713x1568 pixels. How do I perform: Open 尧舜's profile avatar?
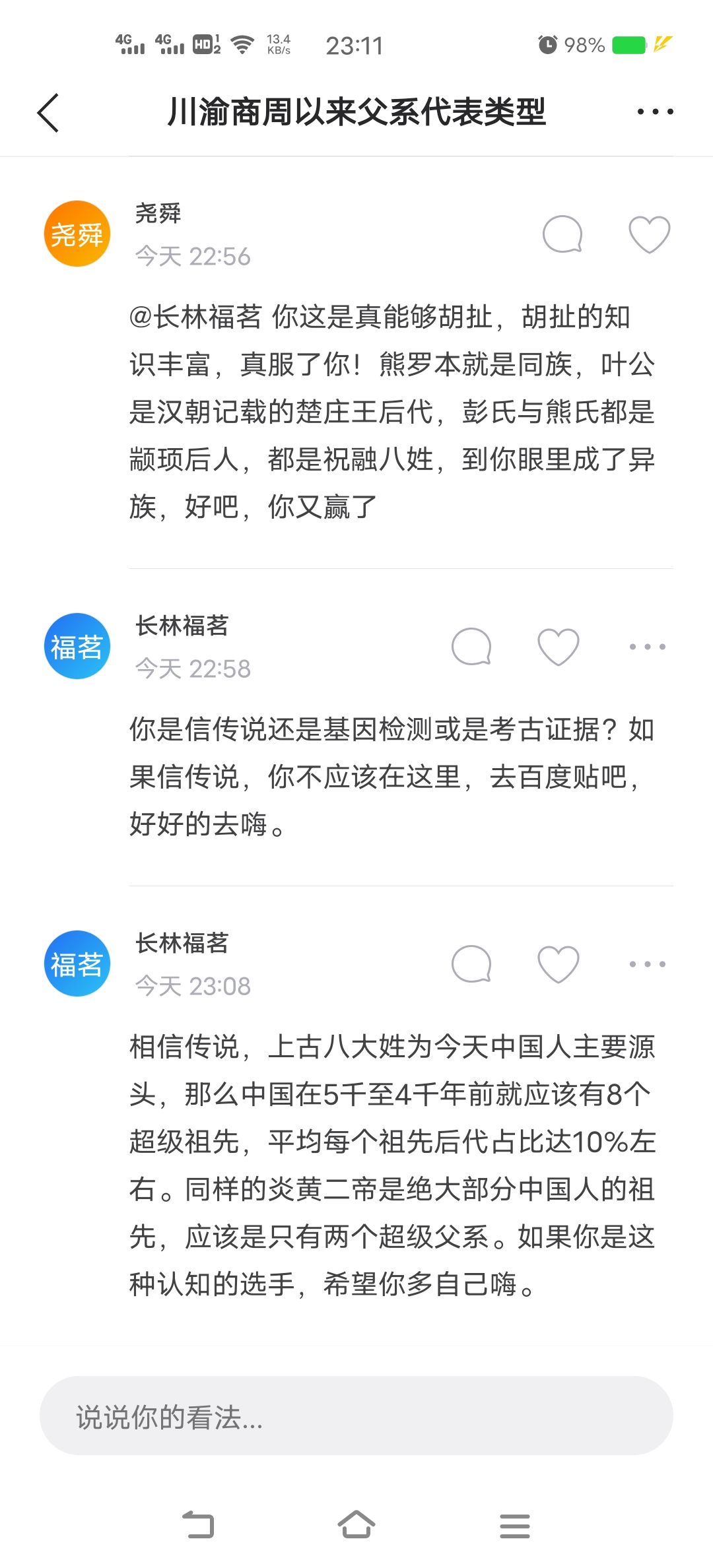click(77, 234)
